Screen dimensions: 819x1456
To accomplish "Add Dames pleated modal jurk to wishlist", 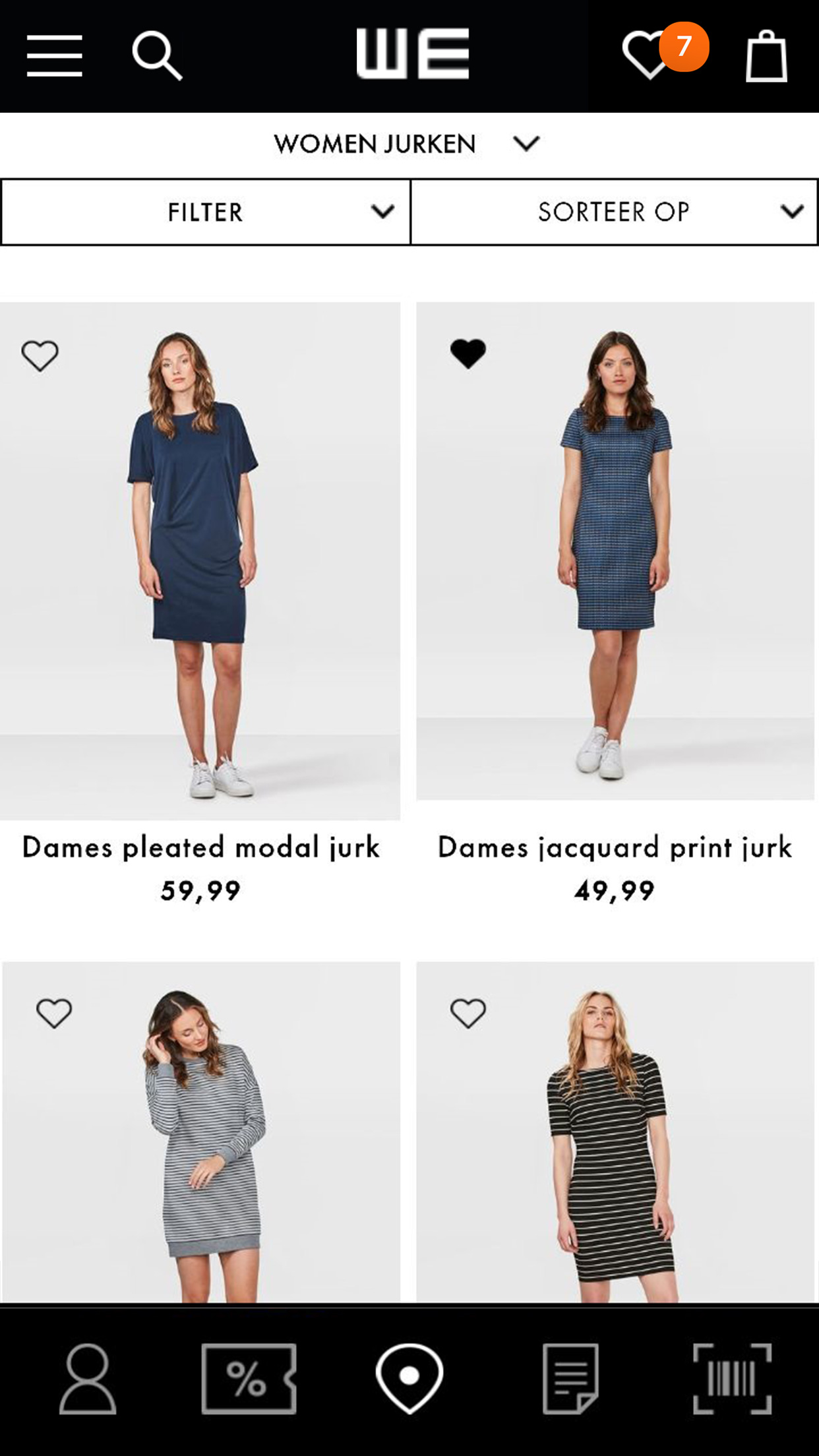I will (x=40, y=355).
